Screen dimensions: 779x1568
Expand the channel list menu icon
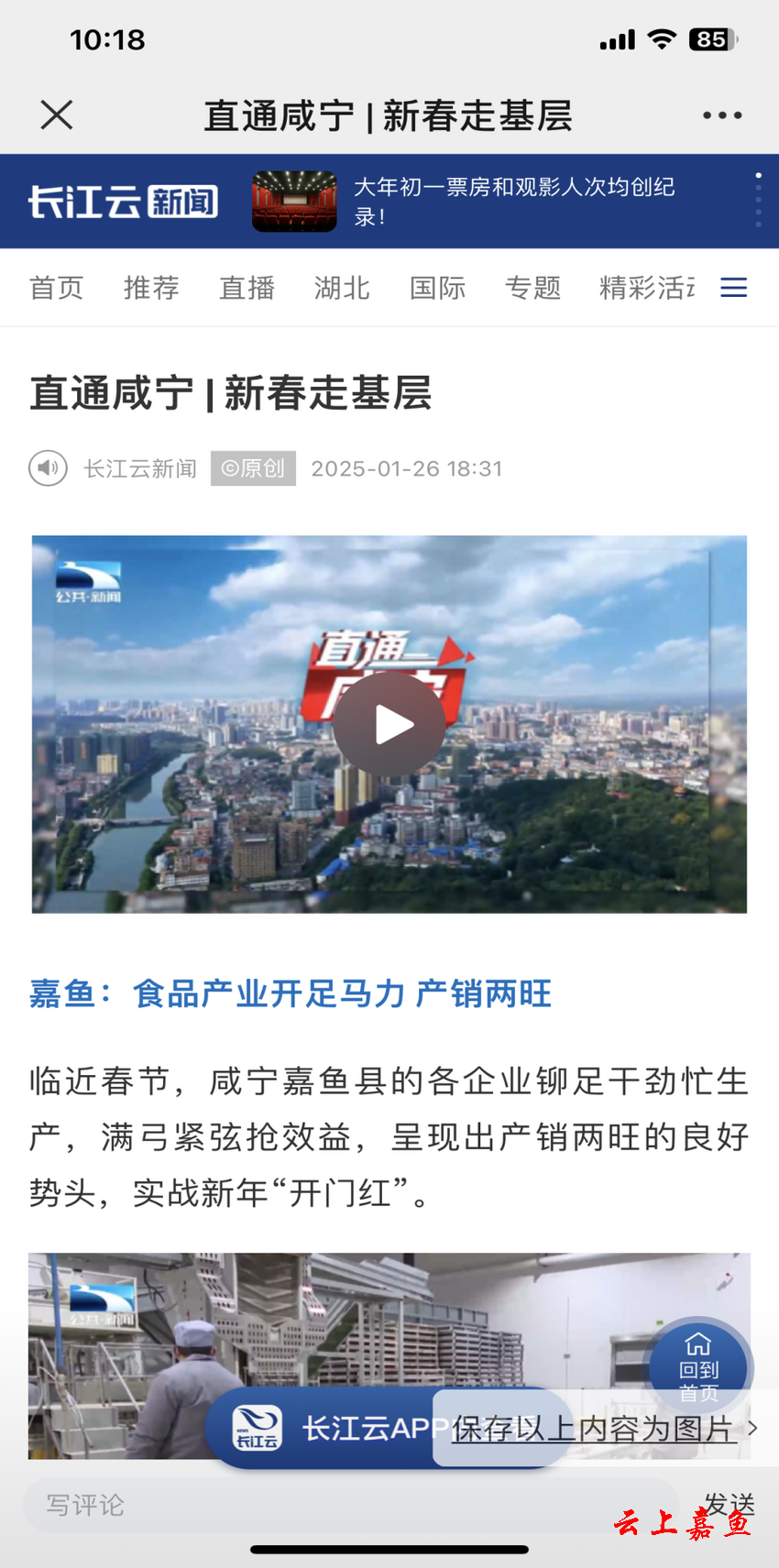(x=733, y=288)
